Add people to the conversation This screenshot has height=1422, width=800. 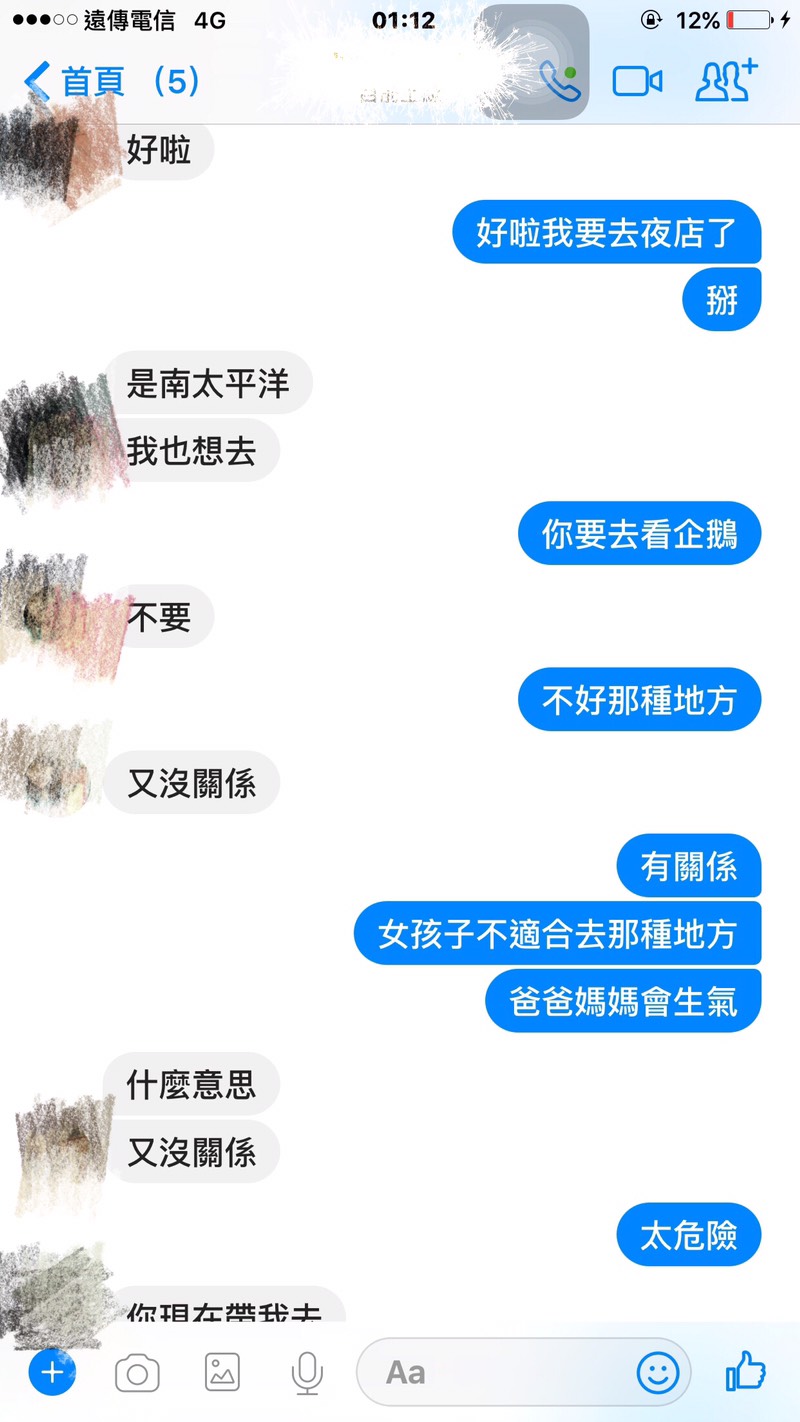pyautogui.click(x=727, y=81)
